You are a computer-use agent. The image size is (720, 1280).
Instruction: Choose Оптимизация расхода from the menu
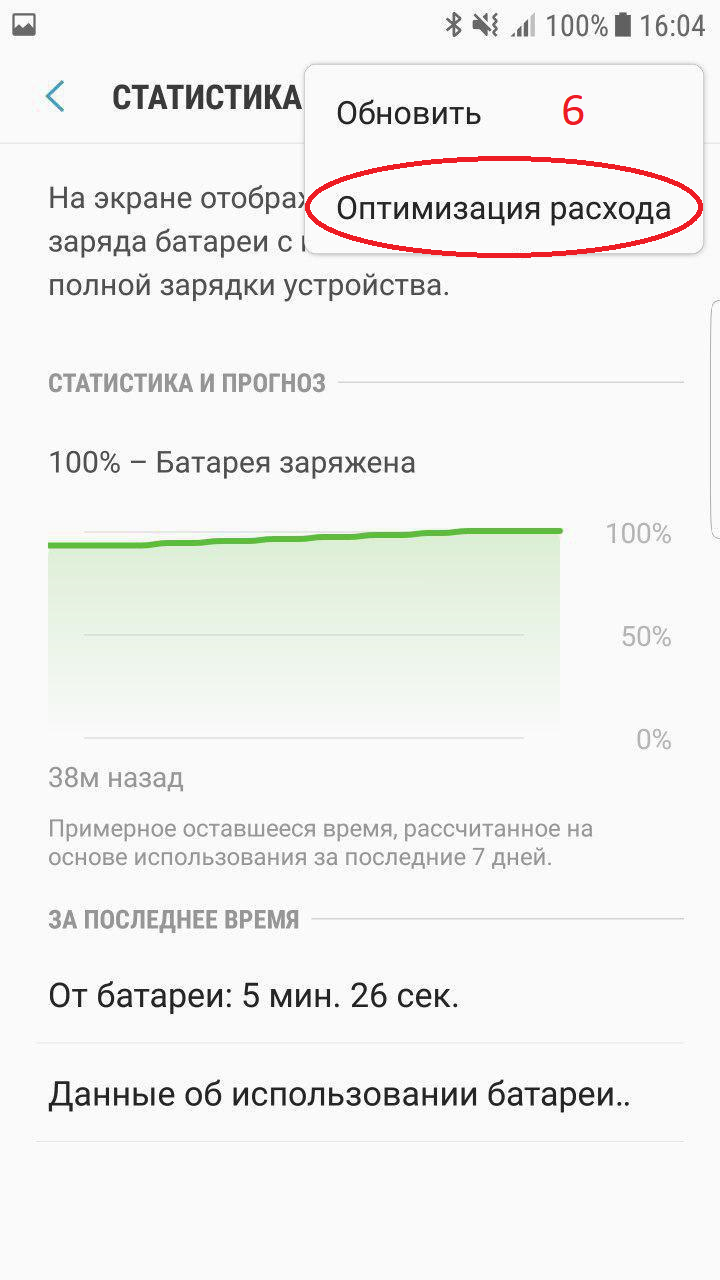[503, 208]
